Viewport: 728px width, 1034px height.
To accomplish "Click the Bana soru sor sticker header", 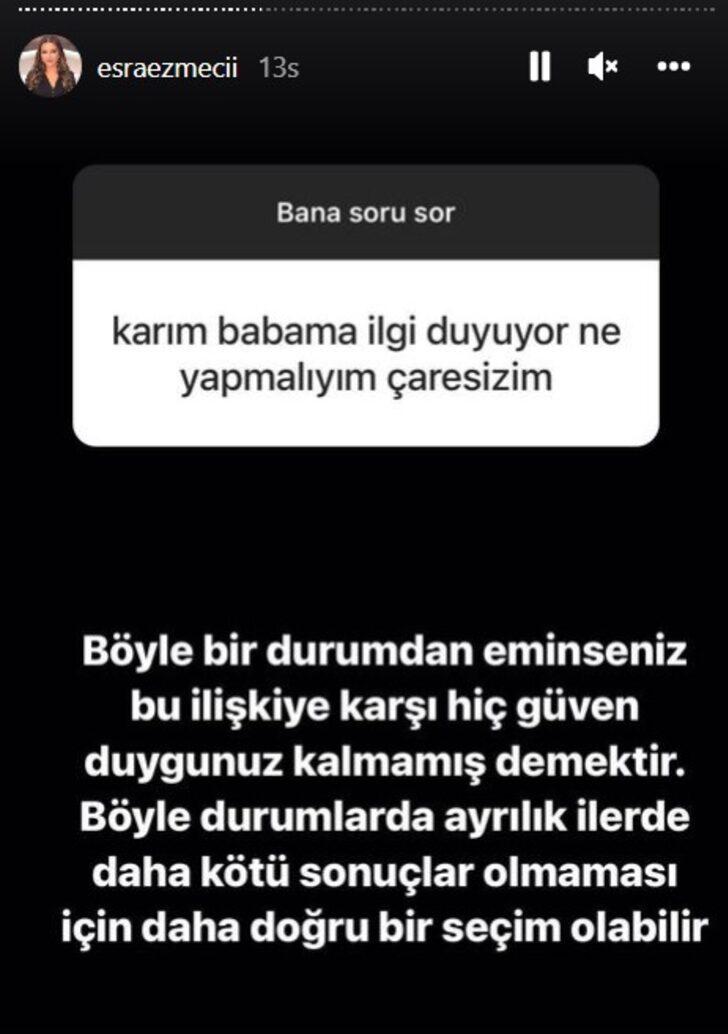I will [364, 213].
